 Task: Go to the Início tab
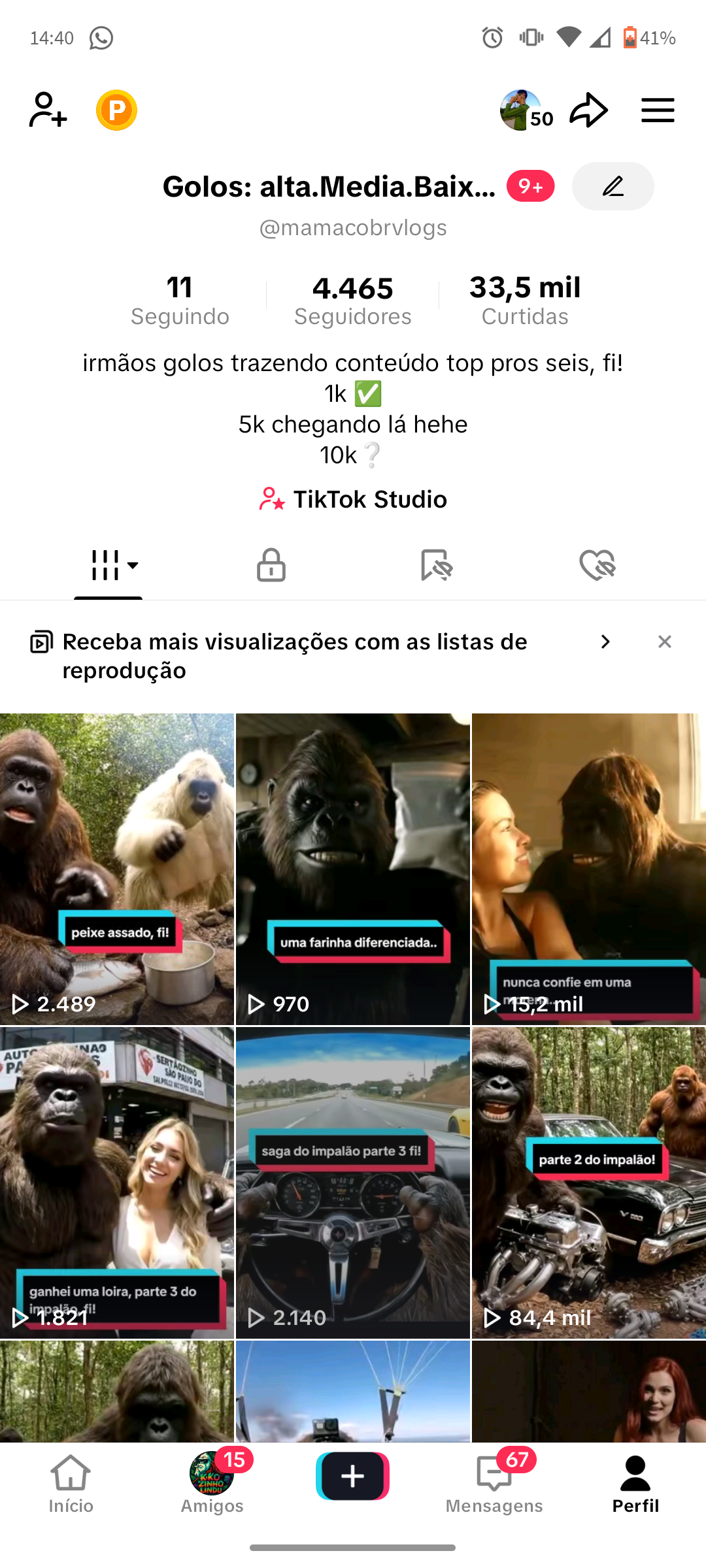coord(71,1484)
